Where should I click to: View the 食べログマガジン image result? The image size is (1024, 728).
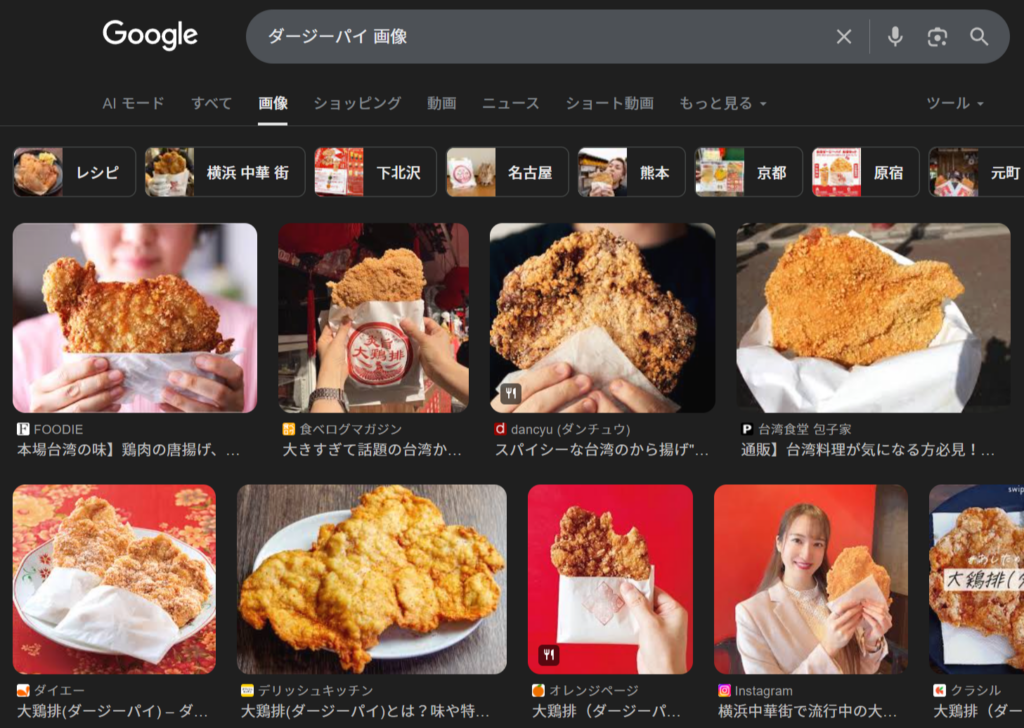click(x=373, y=318)
